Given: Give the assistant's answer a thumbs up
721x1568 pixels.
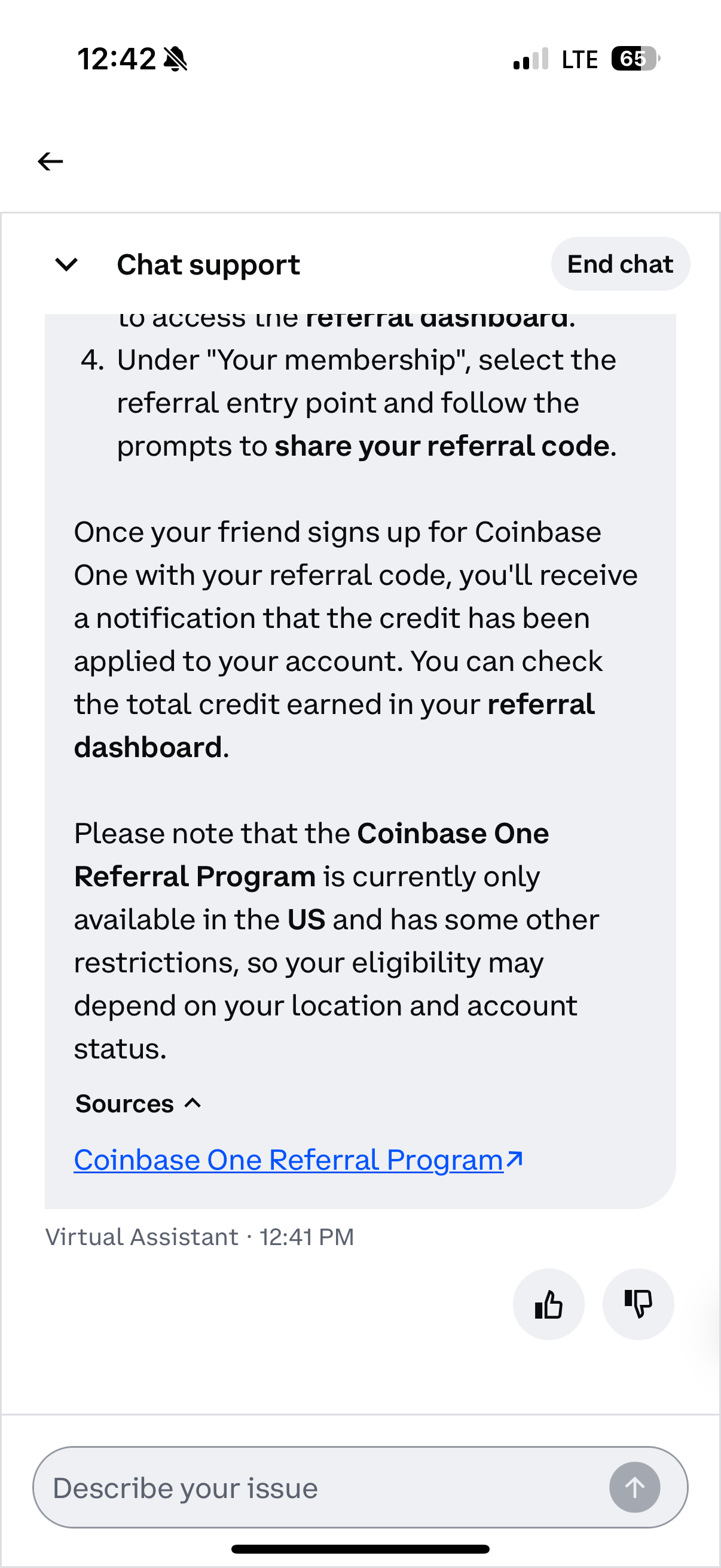Looking at the screenshot, I should (548, 1304).
